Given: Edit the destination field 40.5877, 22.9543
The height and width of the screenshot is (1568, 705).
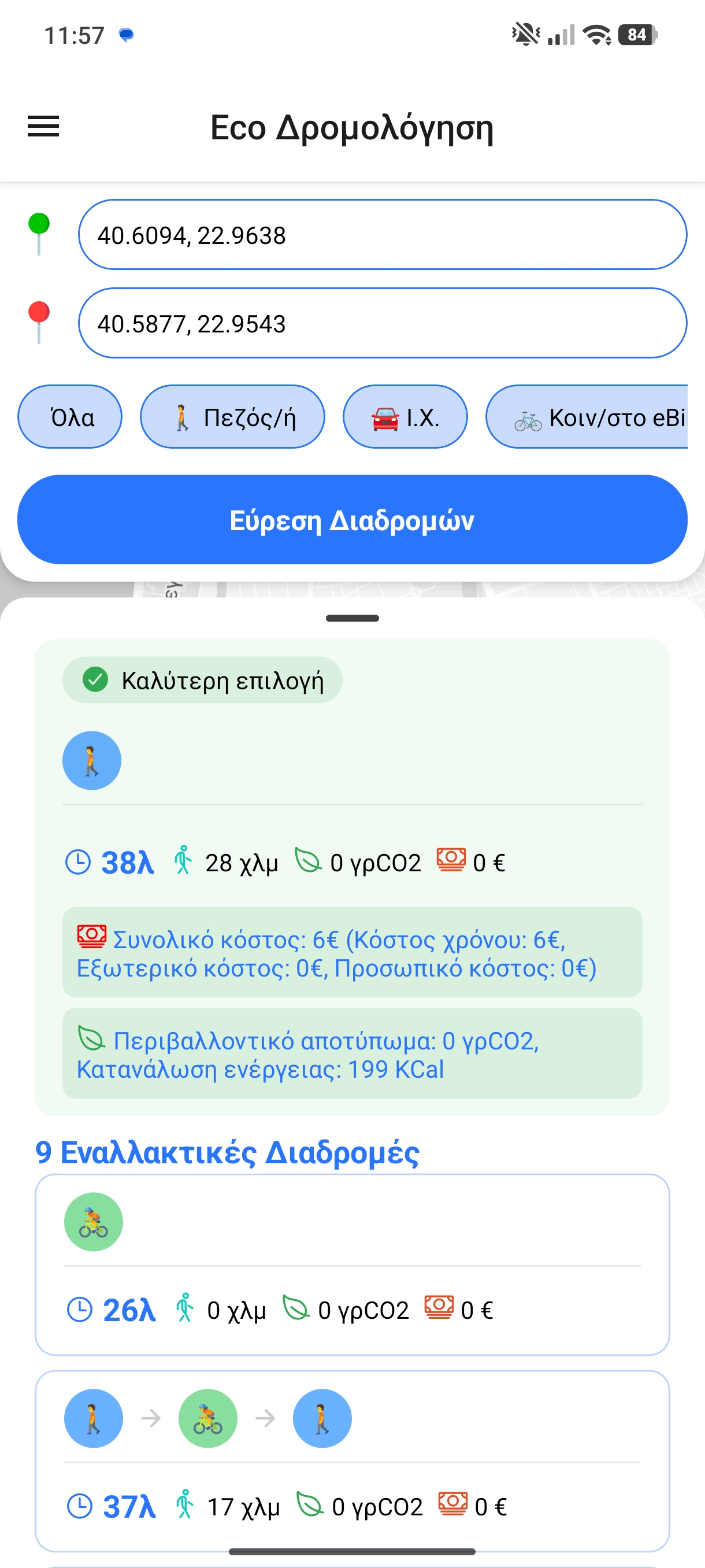Looking at the screenshot, I should pyautogui.click(x=382, y=323).
